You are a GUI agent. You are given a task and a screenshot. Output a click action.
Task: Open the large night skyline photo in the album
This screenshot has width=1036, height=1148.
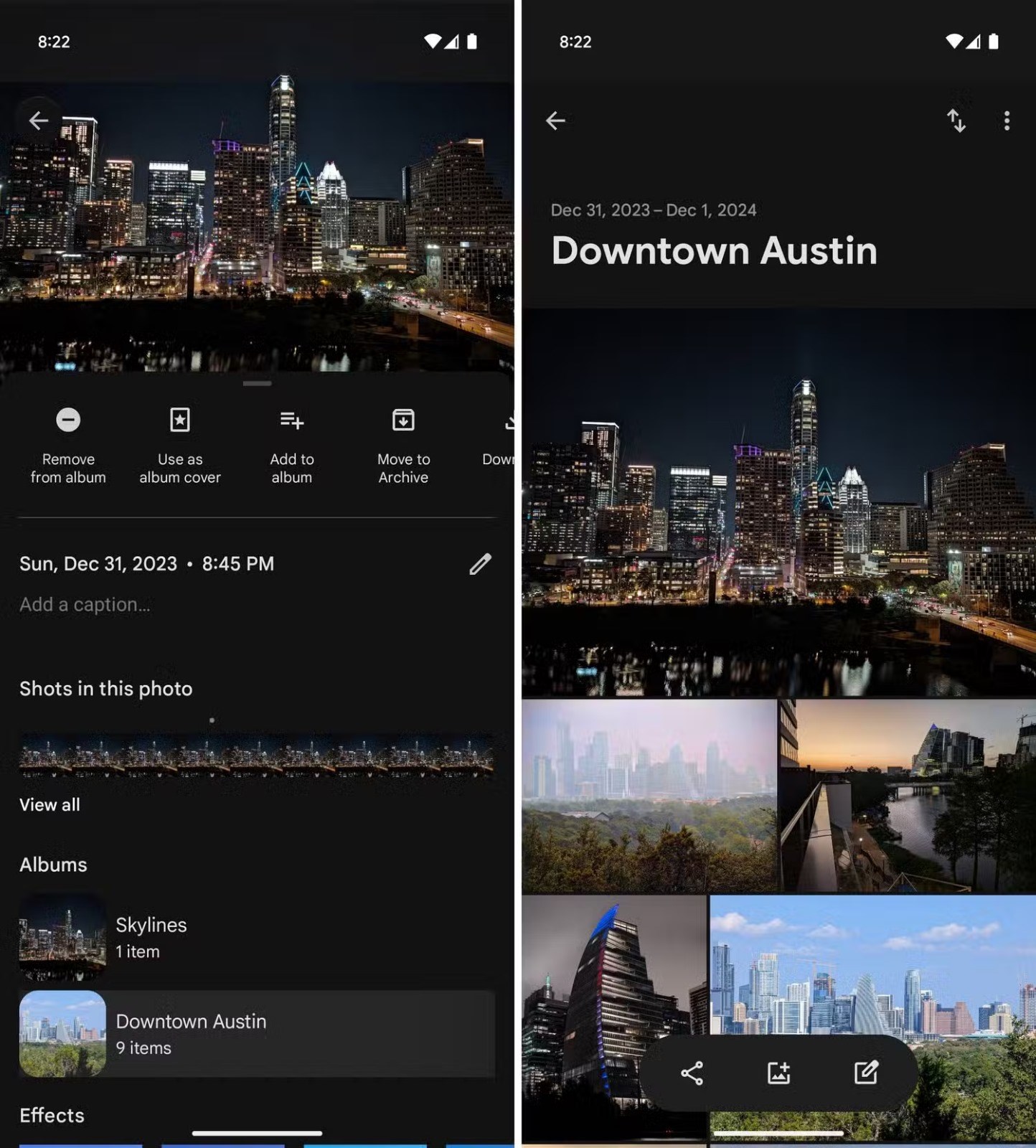(x=778, y=502)
